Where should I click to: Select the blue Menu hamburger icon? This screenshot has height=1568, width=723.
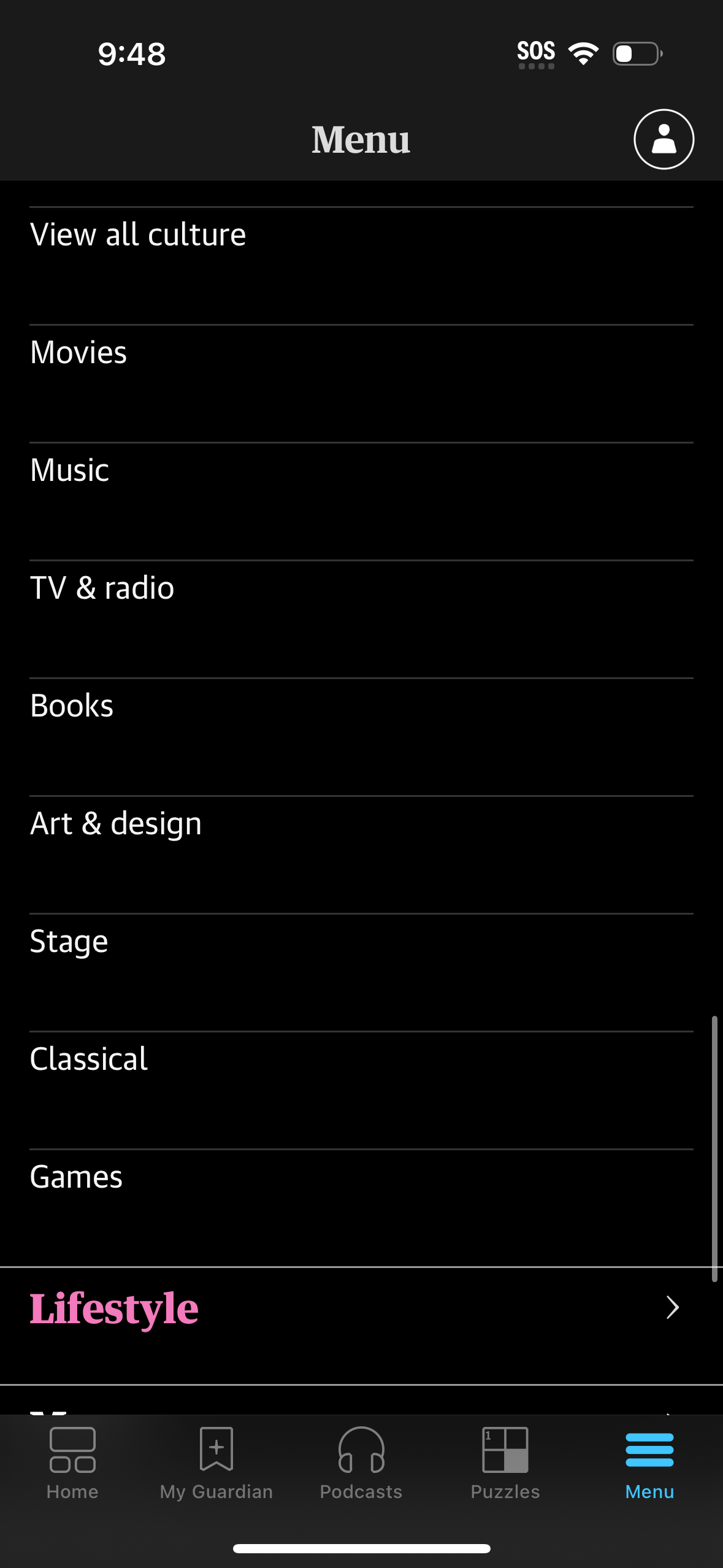[x=649, y=1452]
